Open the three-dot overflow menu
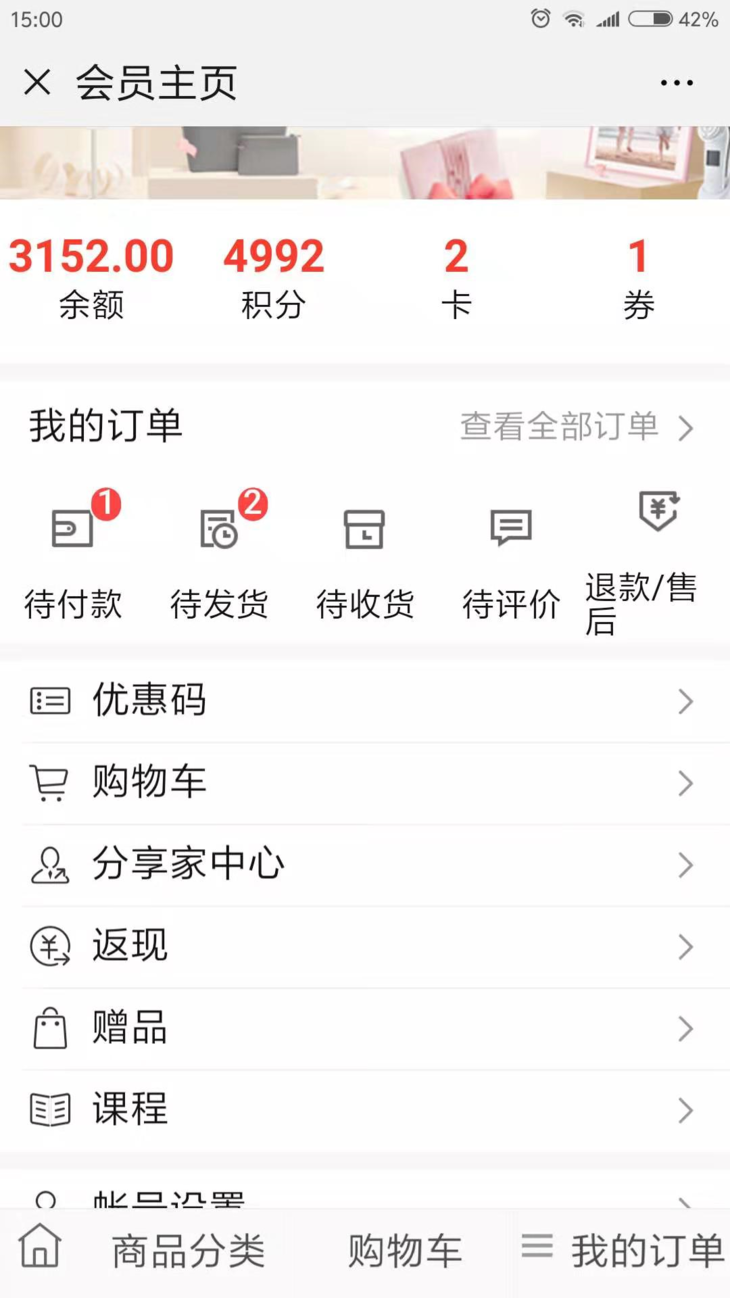The image size is (730, 1298). [677, 83]
